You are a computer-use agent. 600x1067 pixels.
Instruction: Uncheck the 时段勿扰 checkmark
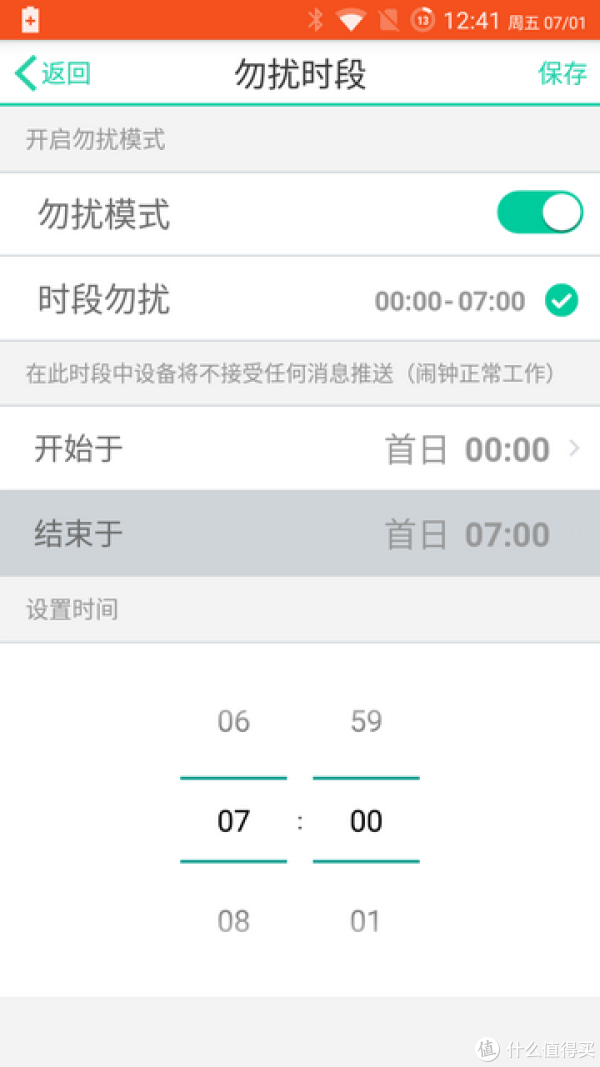(x=561, y=301)
